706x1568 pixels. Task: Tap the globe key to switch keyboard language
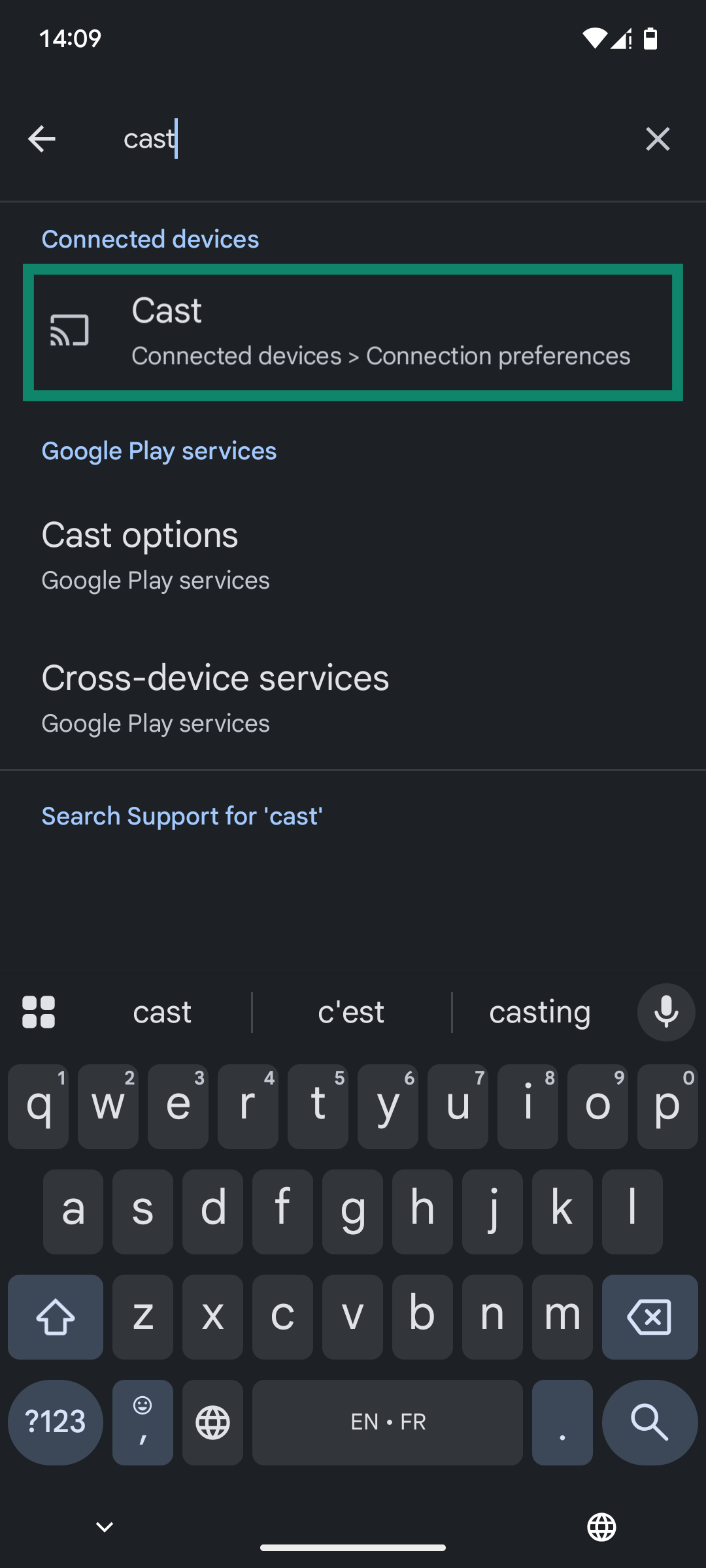[213, 1422]
